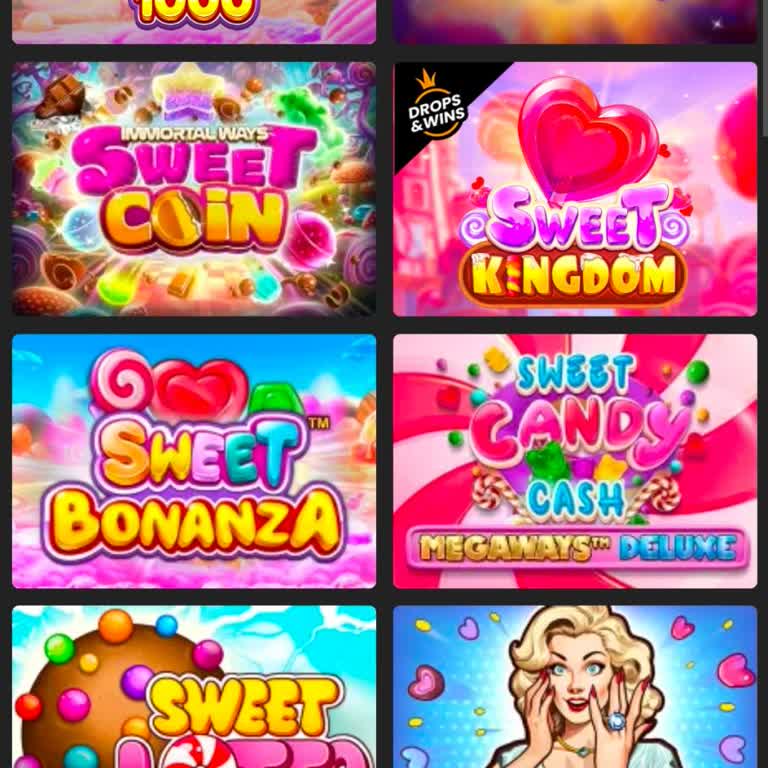
Task: Open the Sweet Lotto candy ball game
Action: [194, 690]
